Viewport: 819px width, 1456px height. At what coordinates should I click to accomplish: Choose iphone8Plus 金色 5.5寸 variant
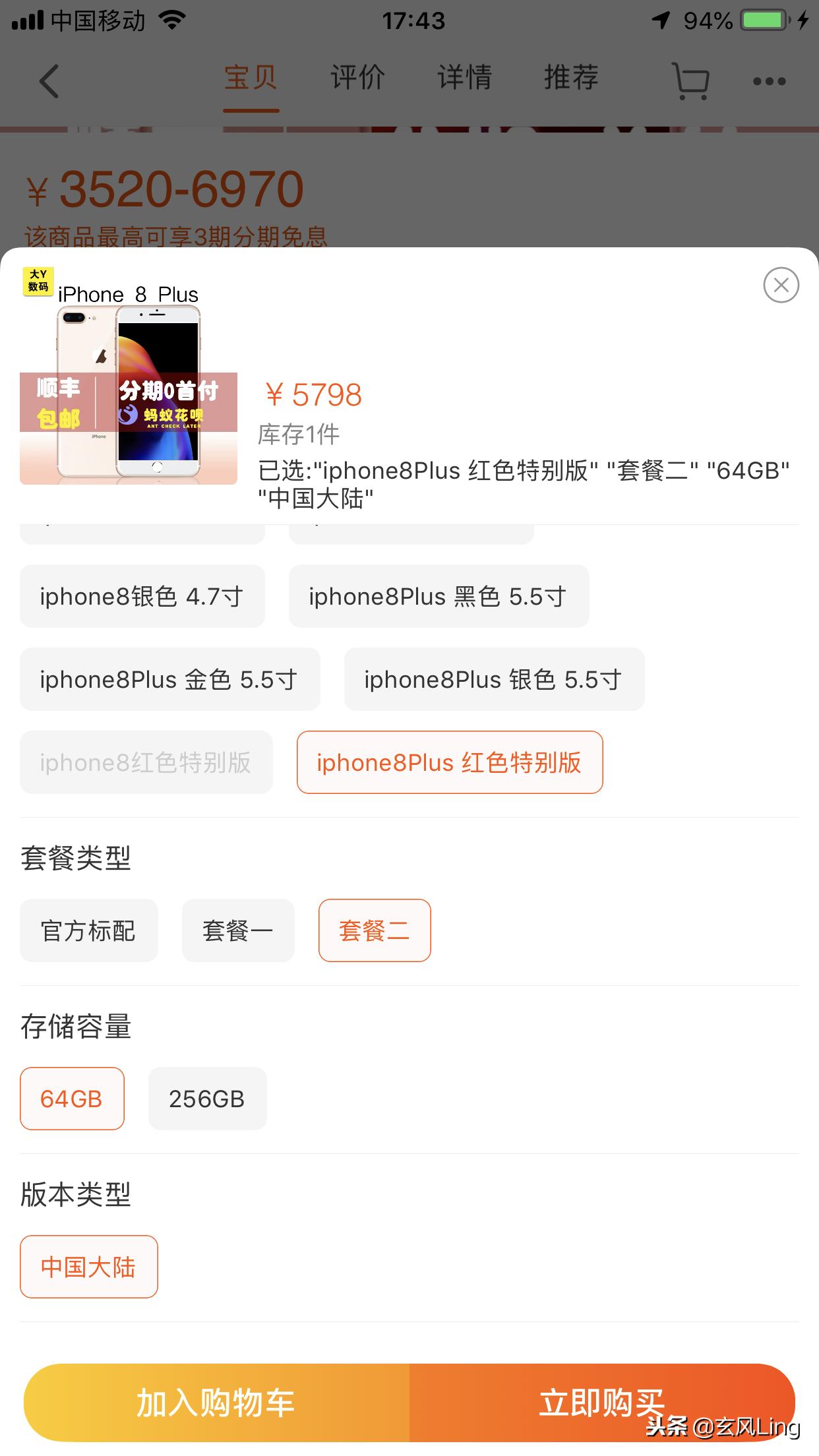(170, 679)
